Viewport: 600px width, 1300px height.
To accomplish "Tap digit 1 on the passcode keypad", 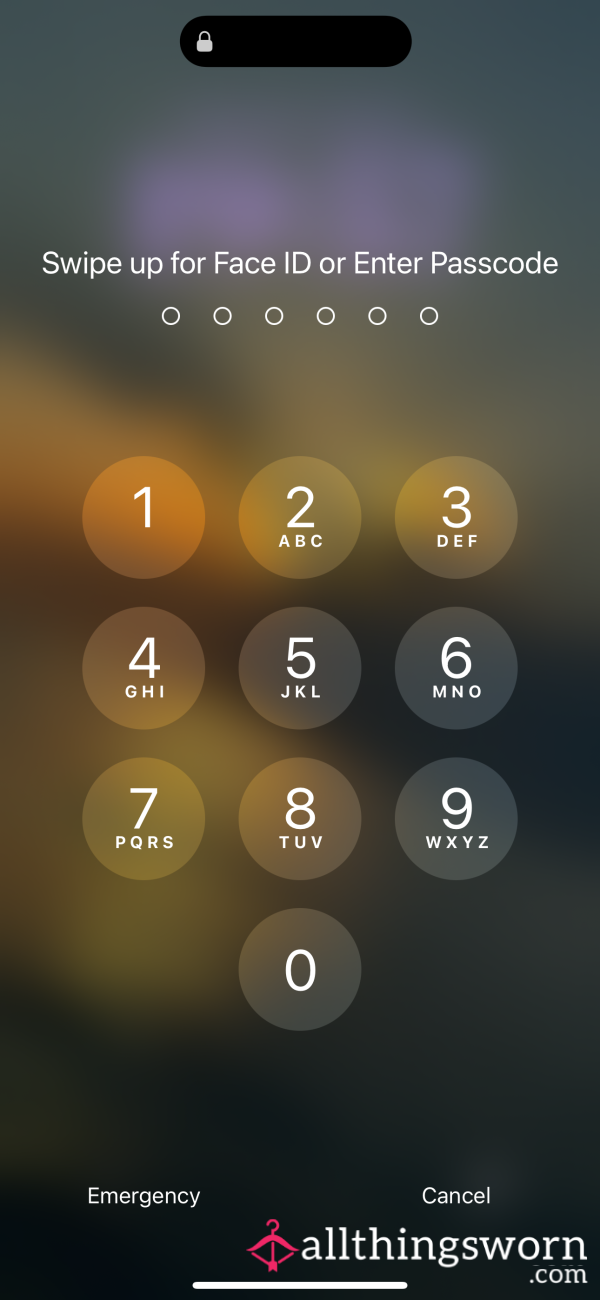I will click(x=144, y=517).
